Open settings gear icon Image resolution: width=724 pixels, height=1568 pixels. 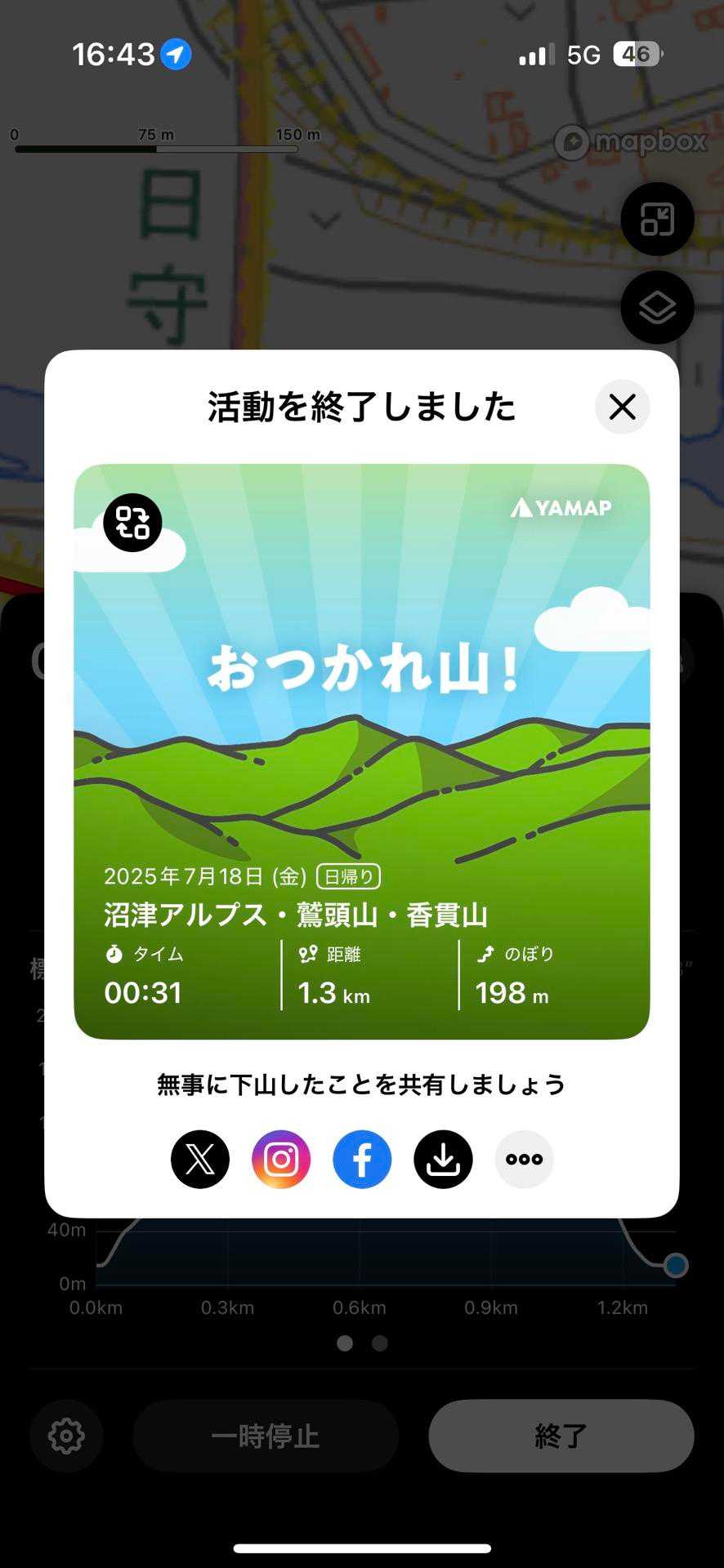pyautogui.click(x=66, y=1436)
